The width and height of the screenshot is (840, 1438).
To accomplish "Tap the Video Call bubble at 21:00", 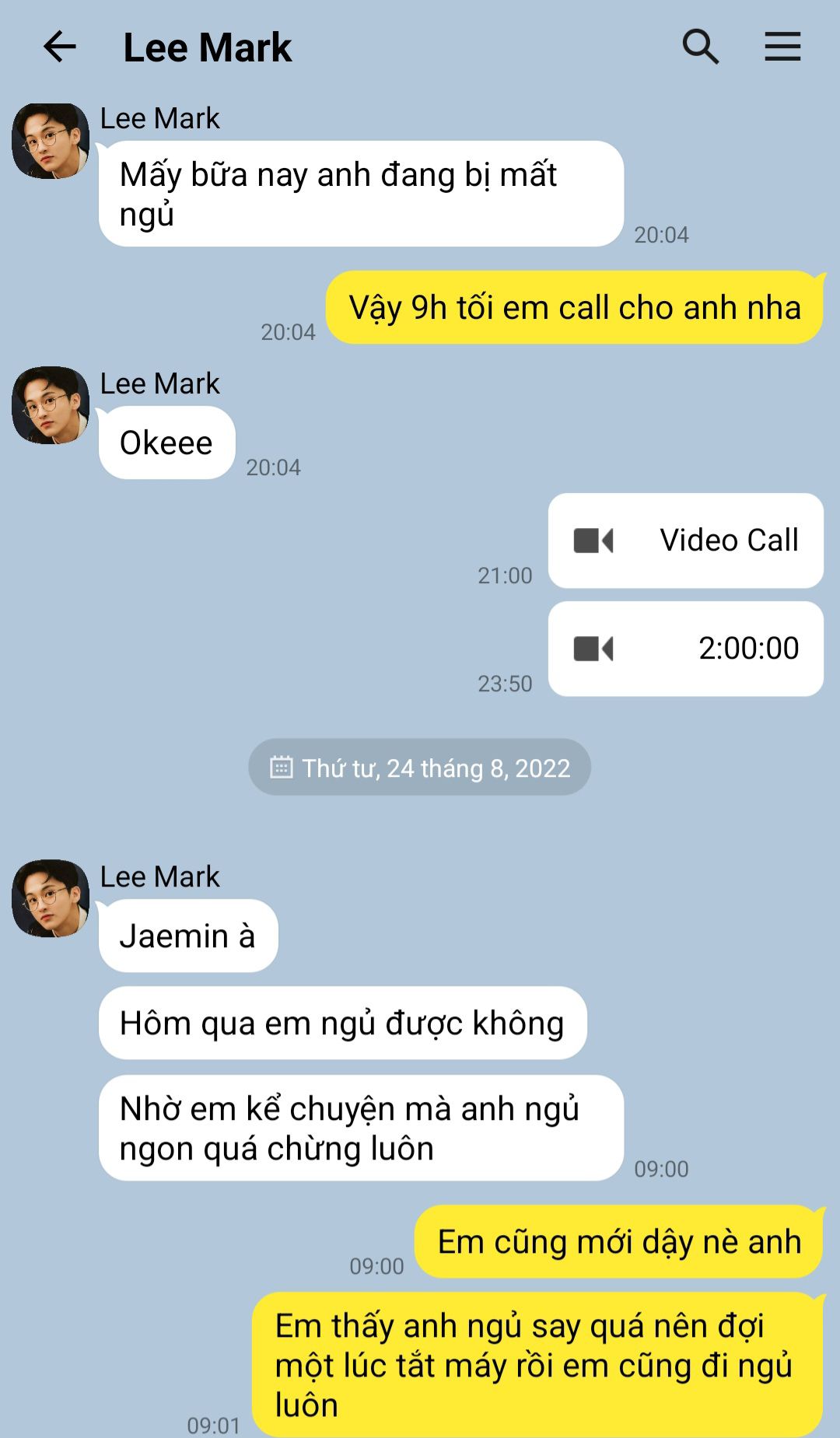I will [x=685, y=541].
